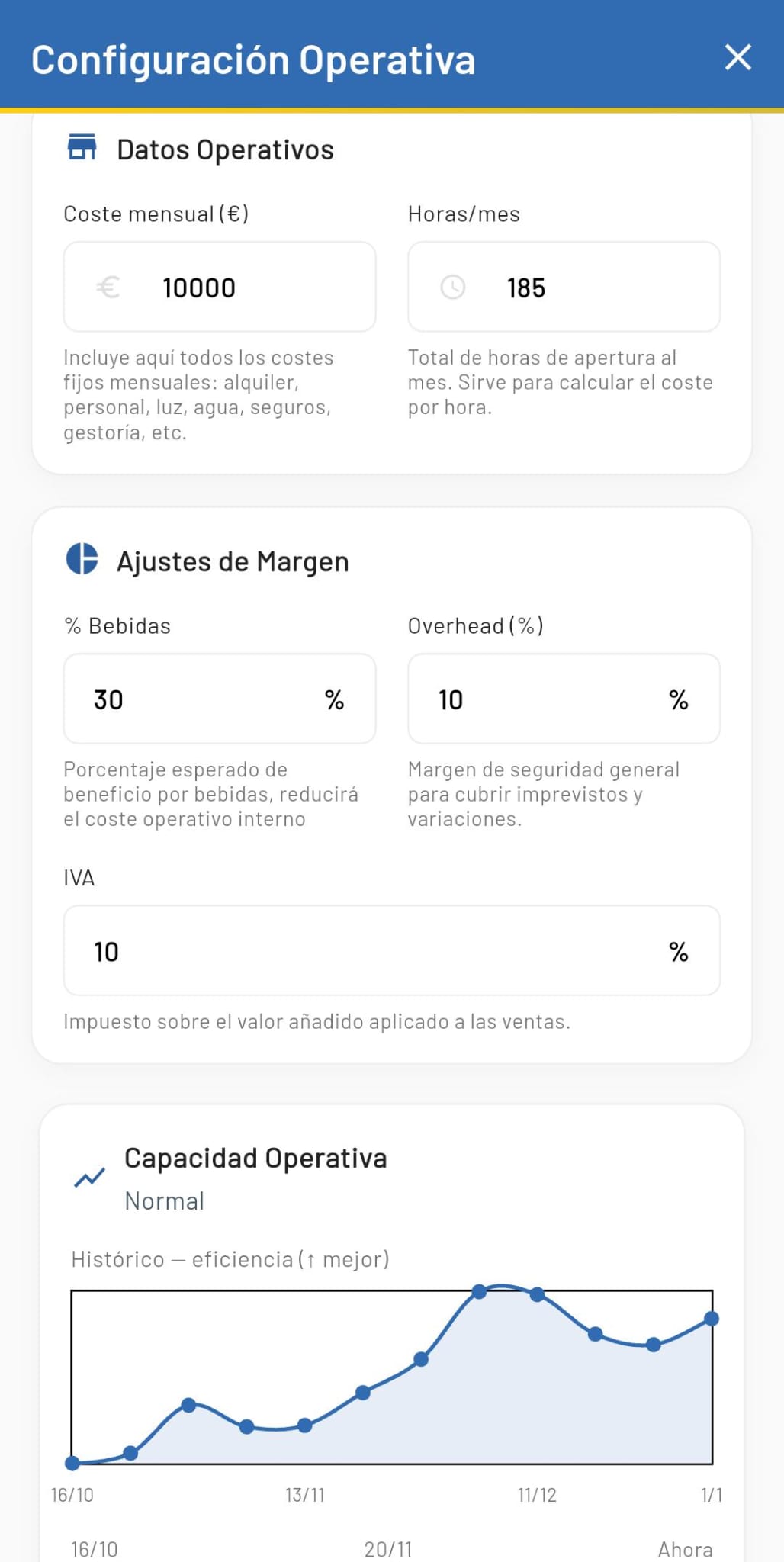
Task: Change the Overhead percentage 10
Action: click(450, 699)
